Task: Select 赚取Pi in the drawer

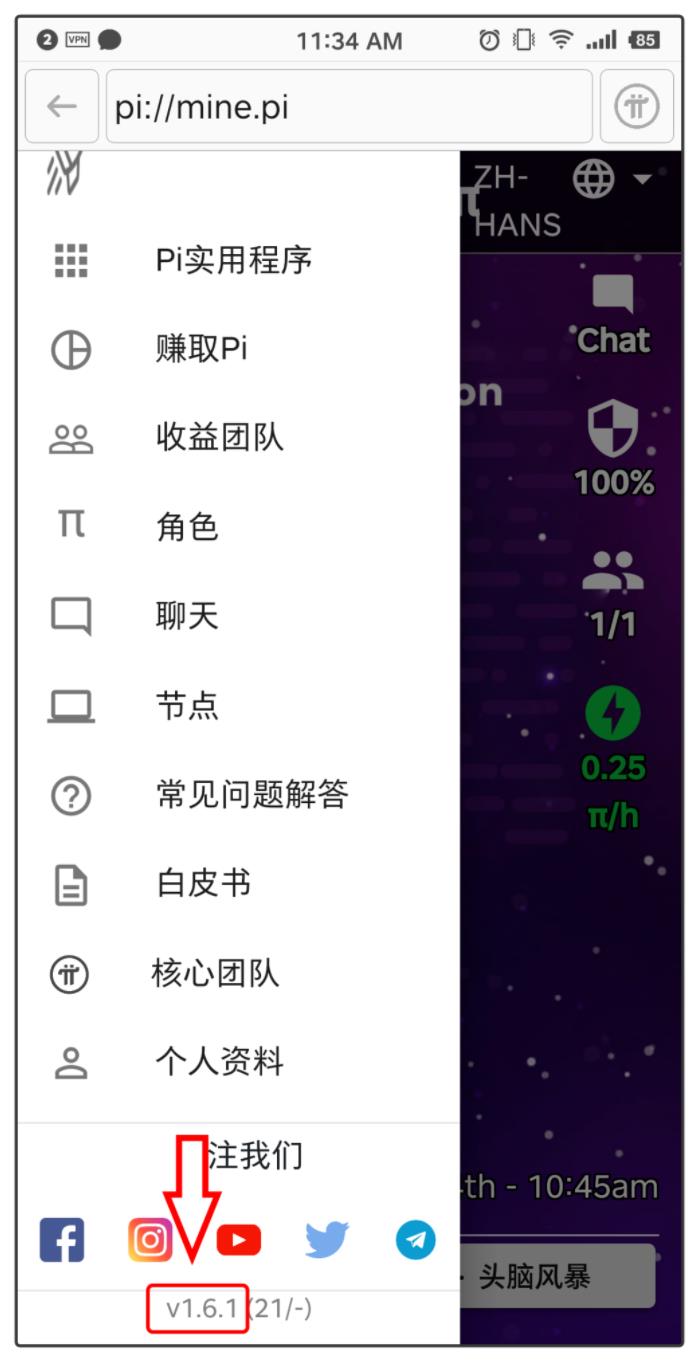Action: click(238, 349)
